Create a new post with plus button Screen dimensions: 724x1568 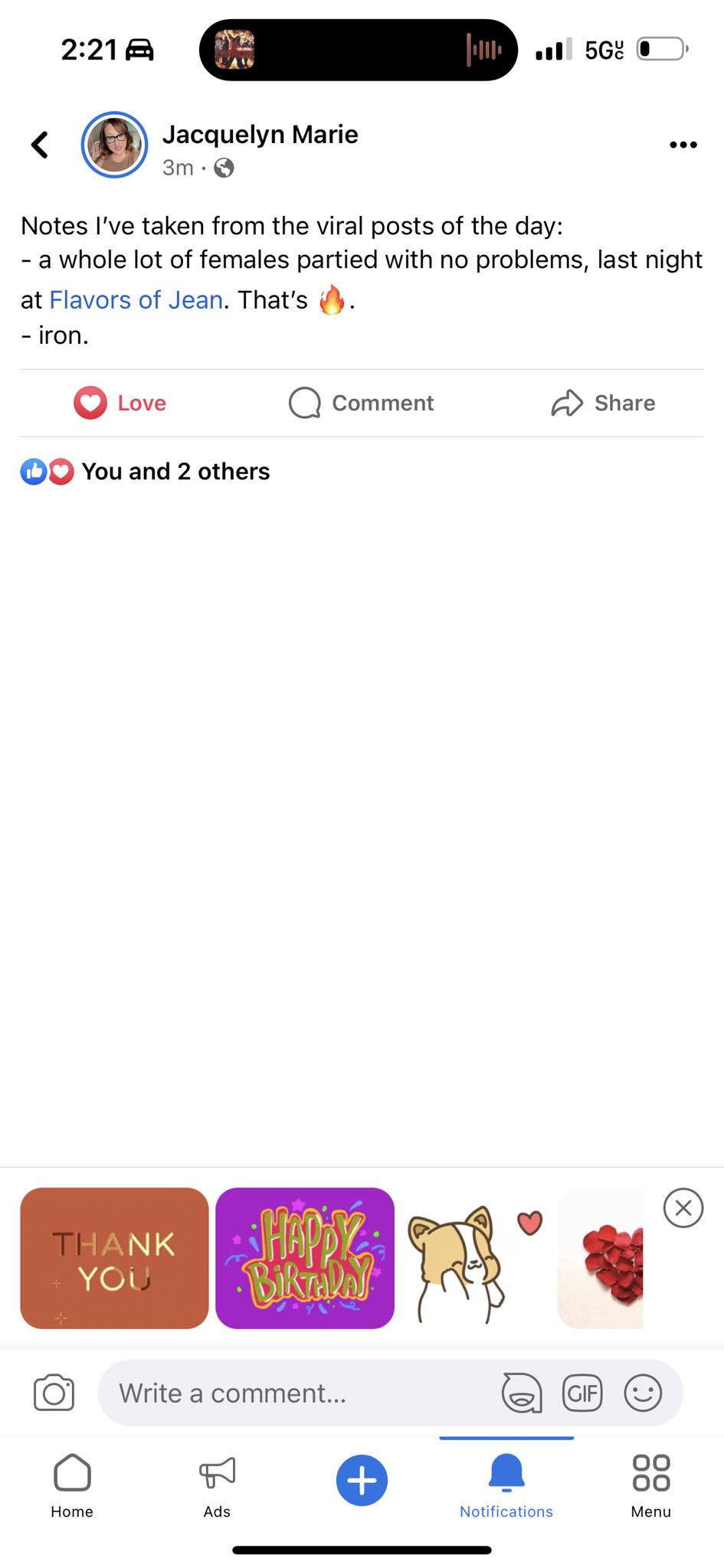tap(362, 1479)
